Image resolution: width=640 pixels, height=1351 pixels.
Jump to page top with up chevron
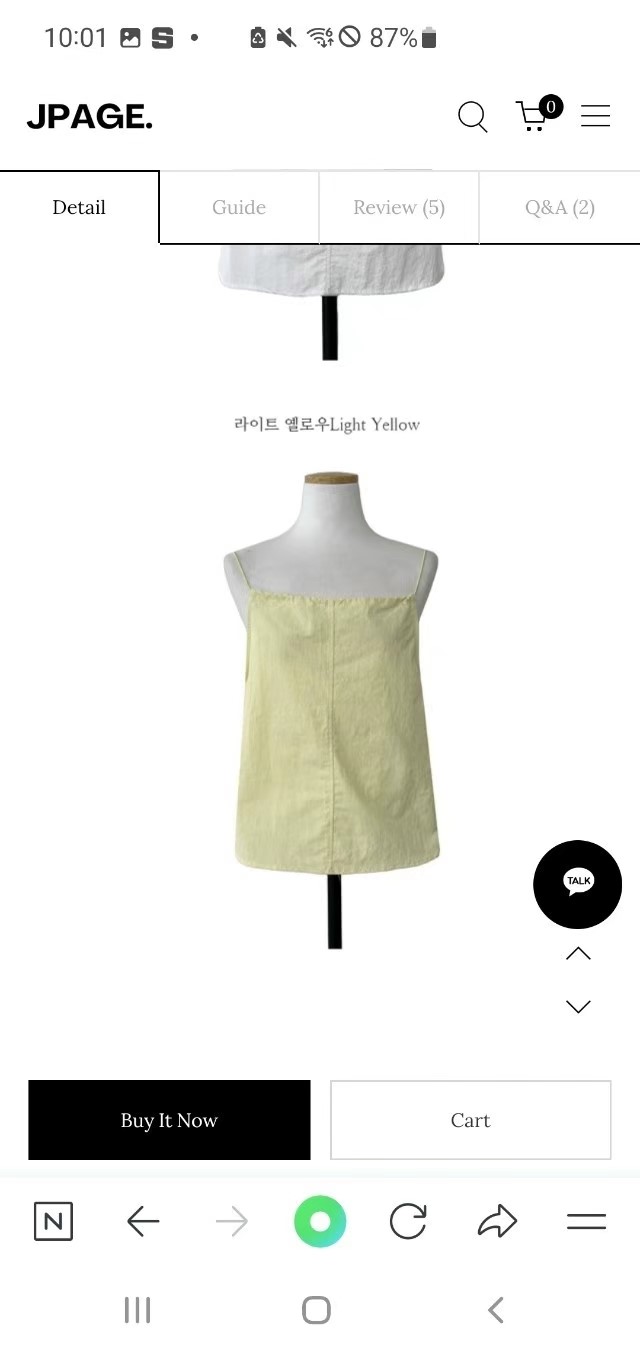tap(578, 954)
